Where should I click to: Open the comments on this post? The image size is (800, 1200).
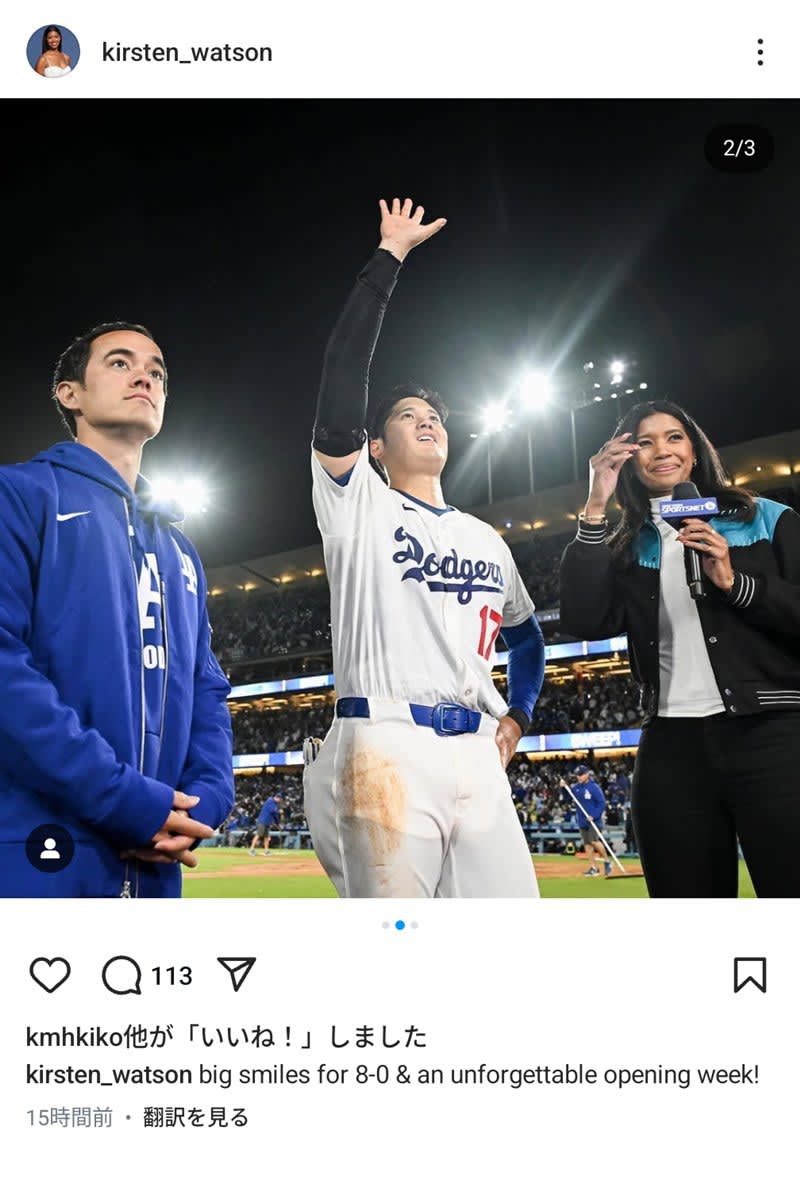[122, 975]
